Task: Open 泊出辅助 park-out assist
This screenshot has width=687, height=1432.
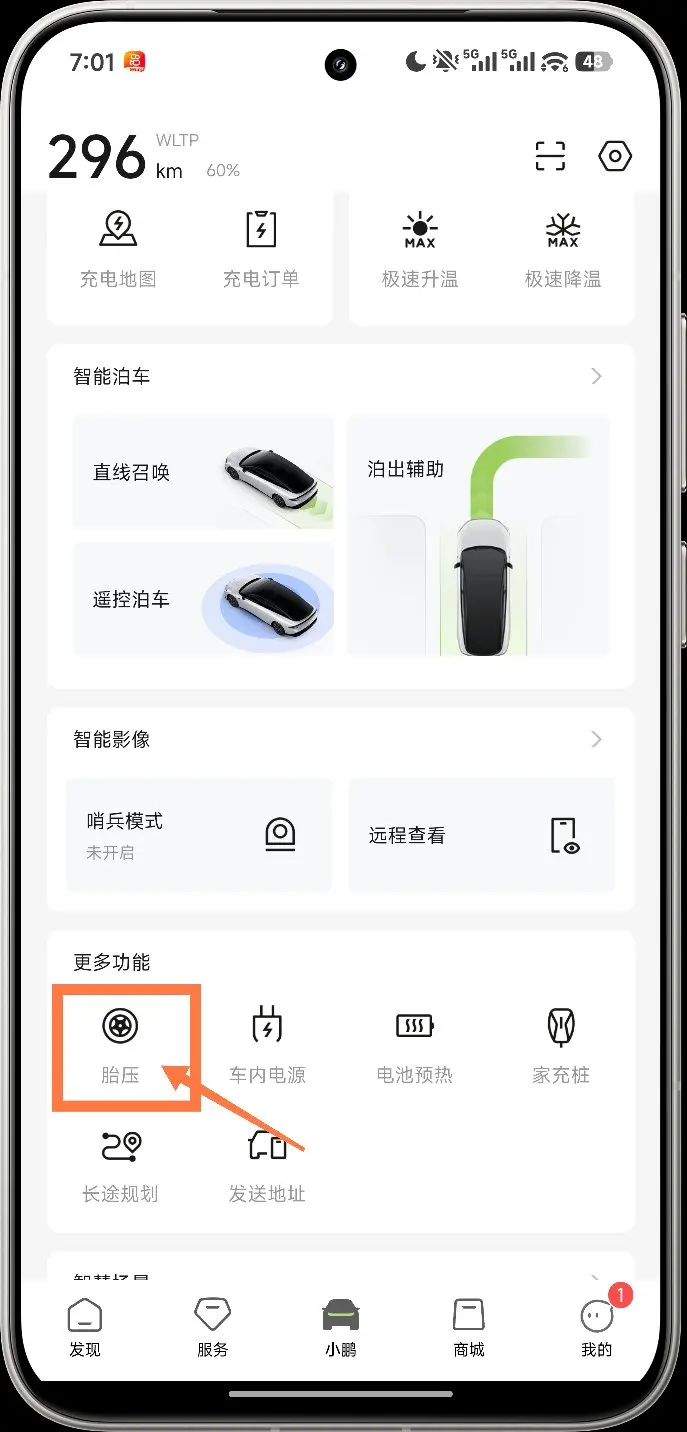Action: point(478,536)
